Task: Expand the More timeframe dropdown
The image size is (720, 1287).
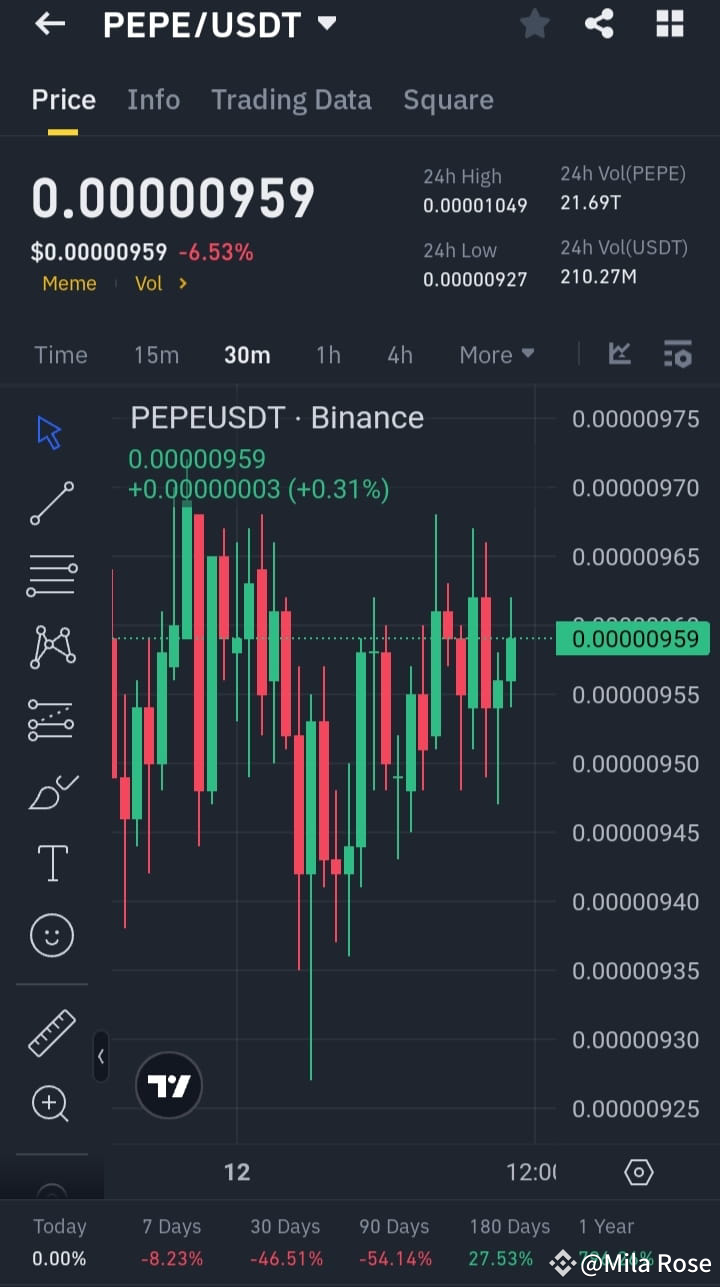Action: (x=496, y=353)
